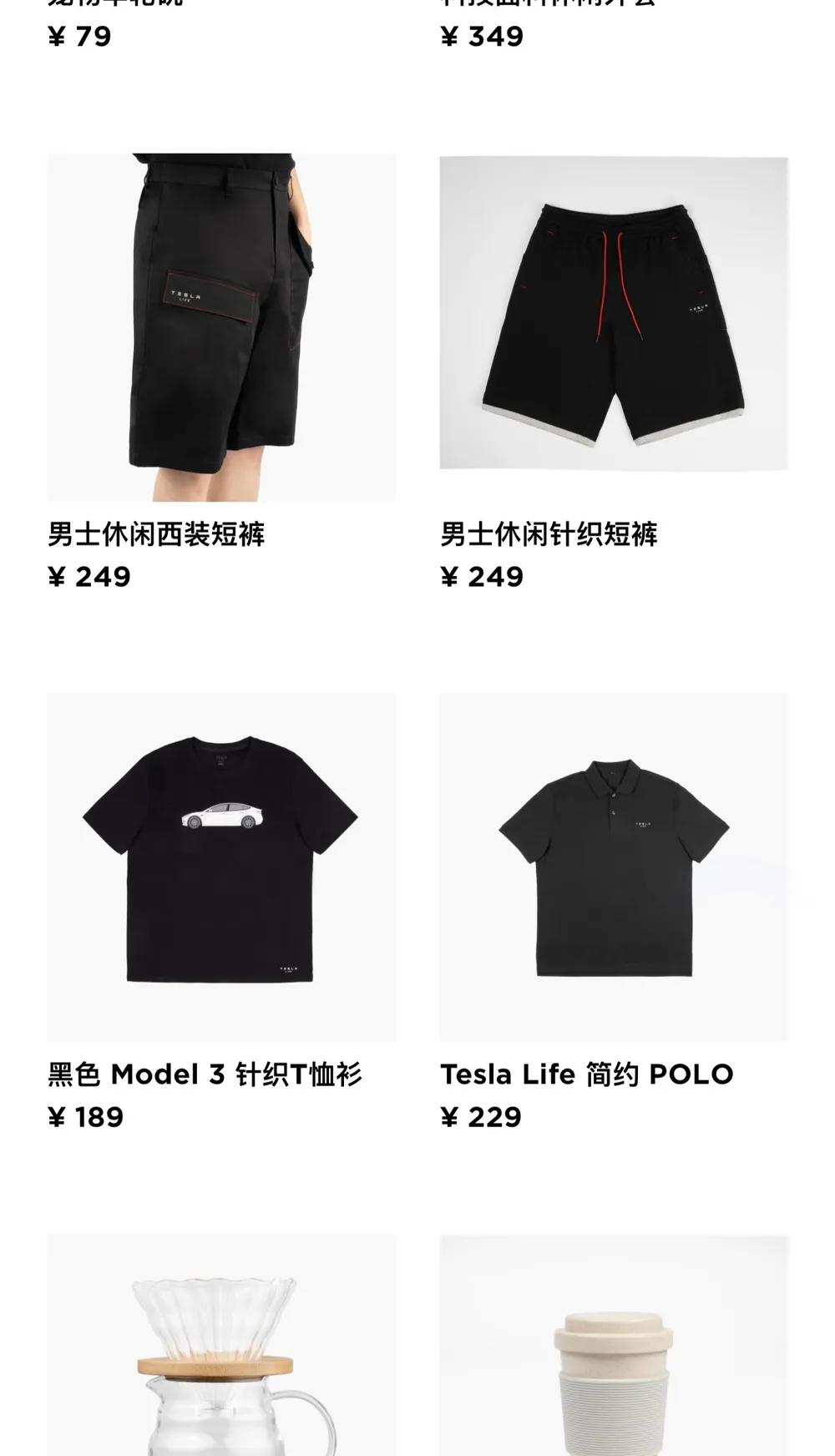Open 男士休闲西装短裤 product card
The image size is (835, 1456).
(220, 327)
